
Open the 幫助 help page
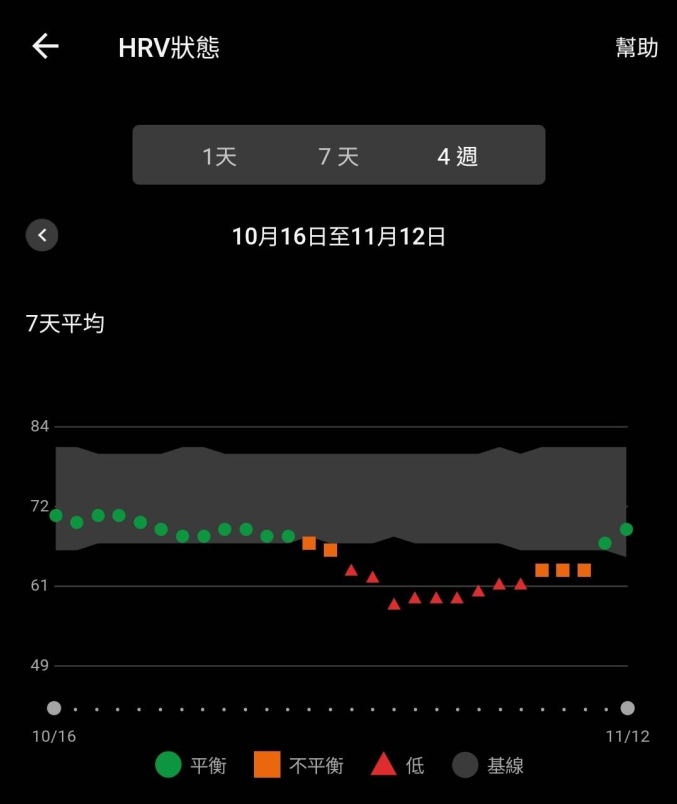pos(636,47)
